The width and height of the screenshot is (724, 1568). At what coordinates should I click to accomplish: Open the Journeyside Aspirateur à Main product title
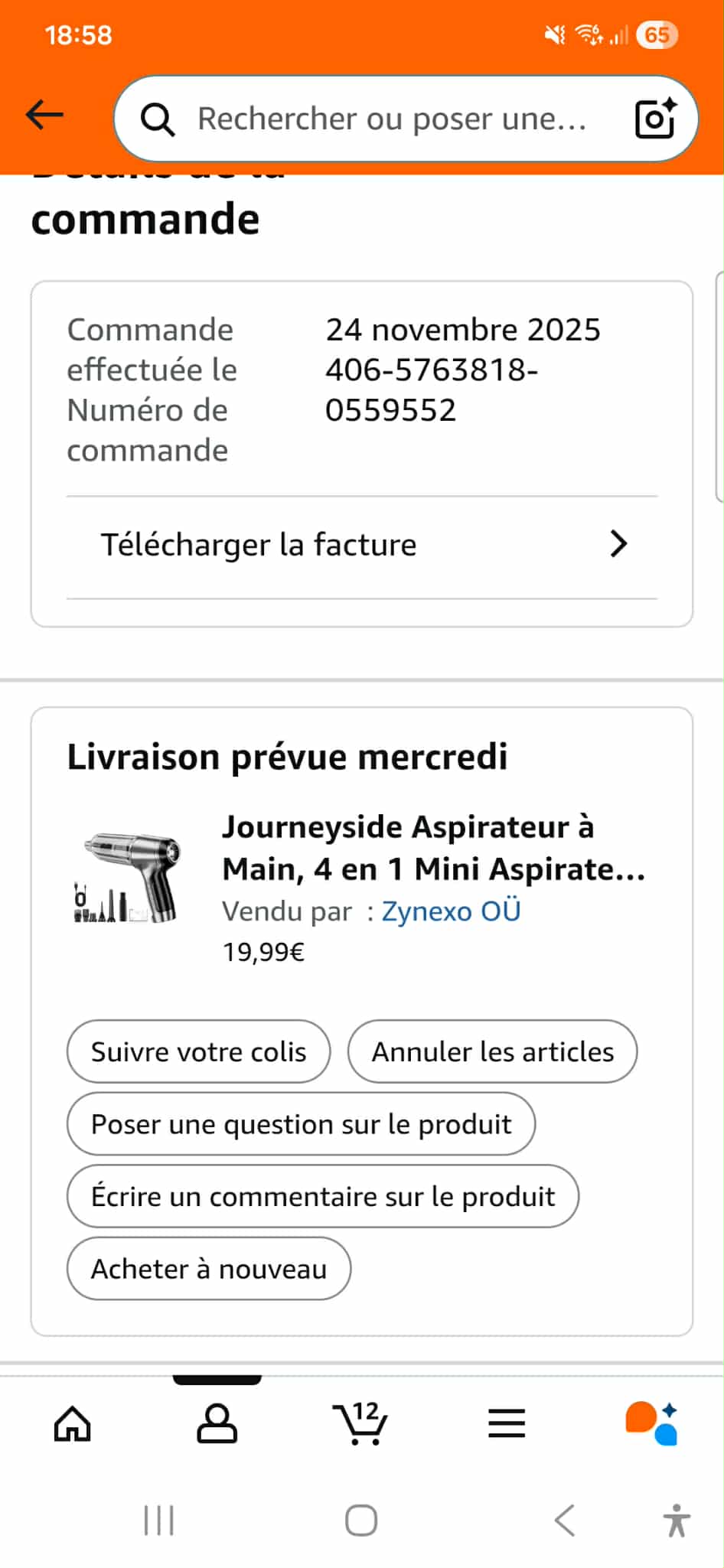click(x=433, y=848)
